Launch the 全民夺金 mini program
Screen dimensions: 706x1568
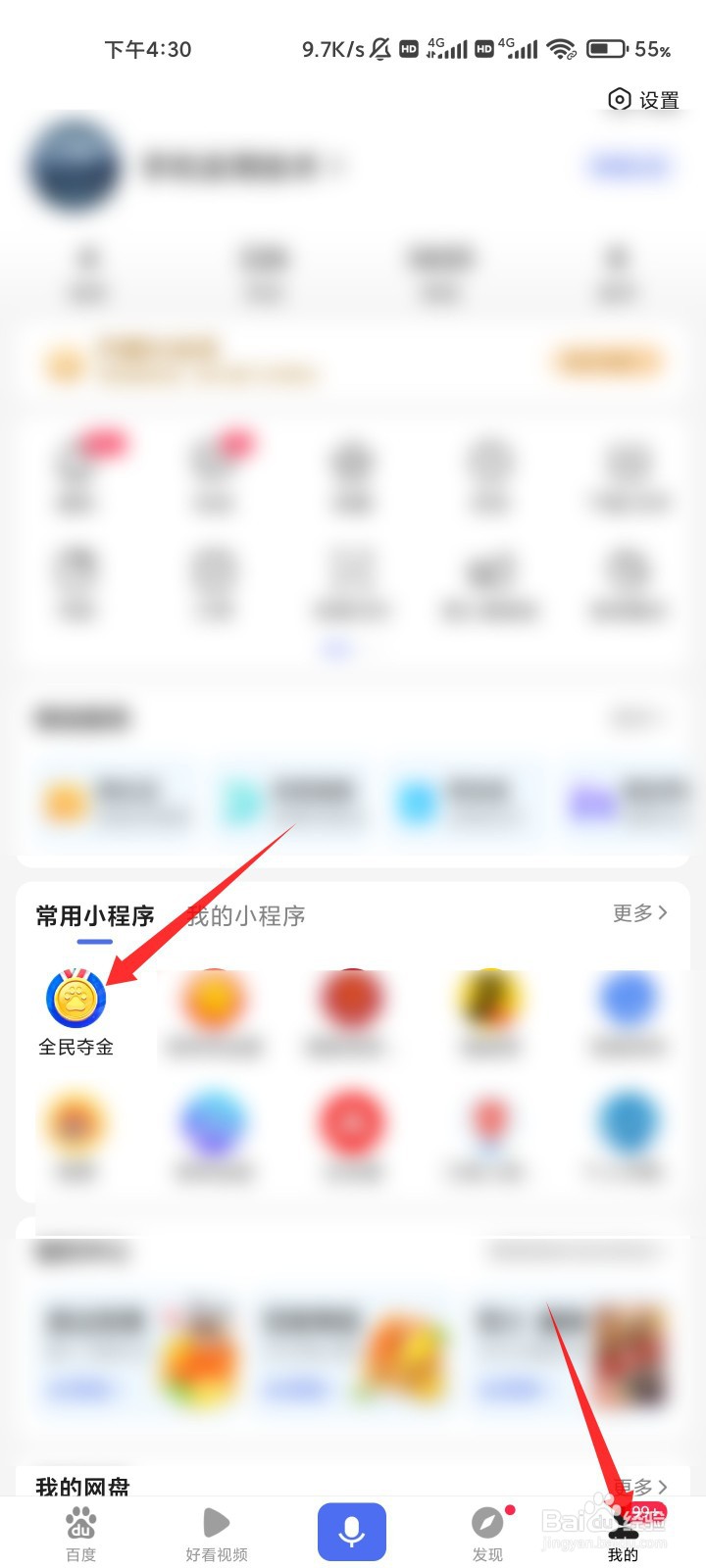coord(76,998)
